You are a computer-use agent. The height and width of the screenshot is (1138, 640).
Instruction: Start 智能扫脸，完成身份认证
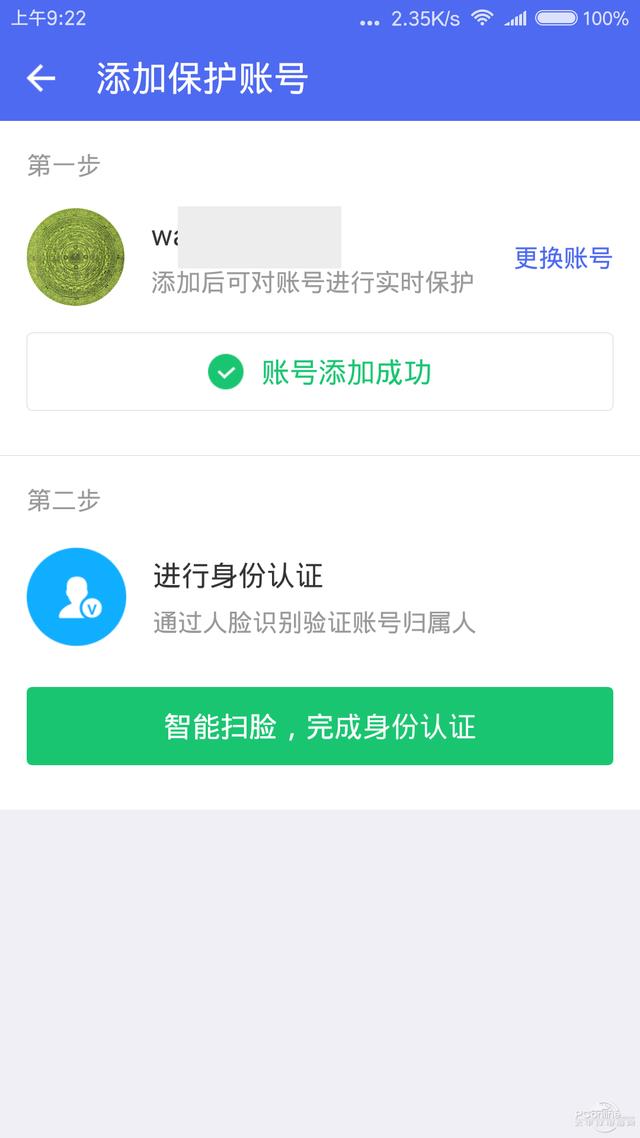pos(320,726)
